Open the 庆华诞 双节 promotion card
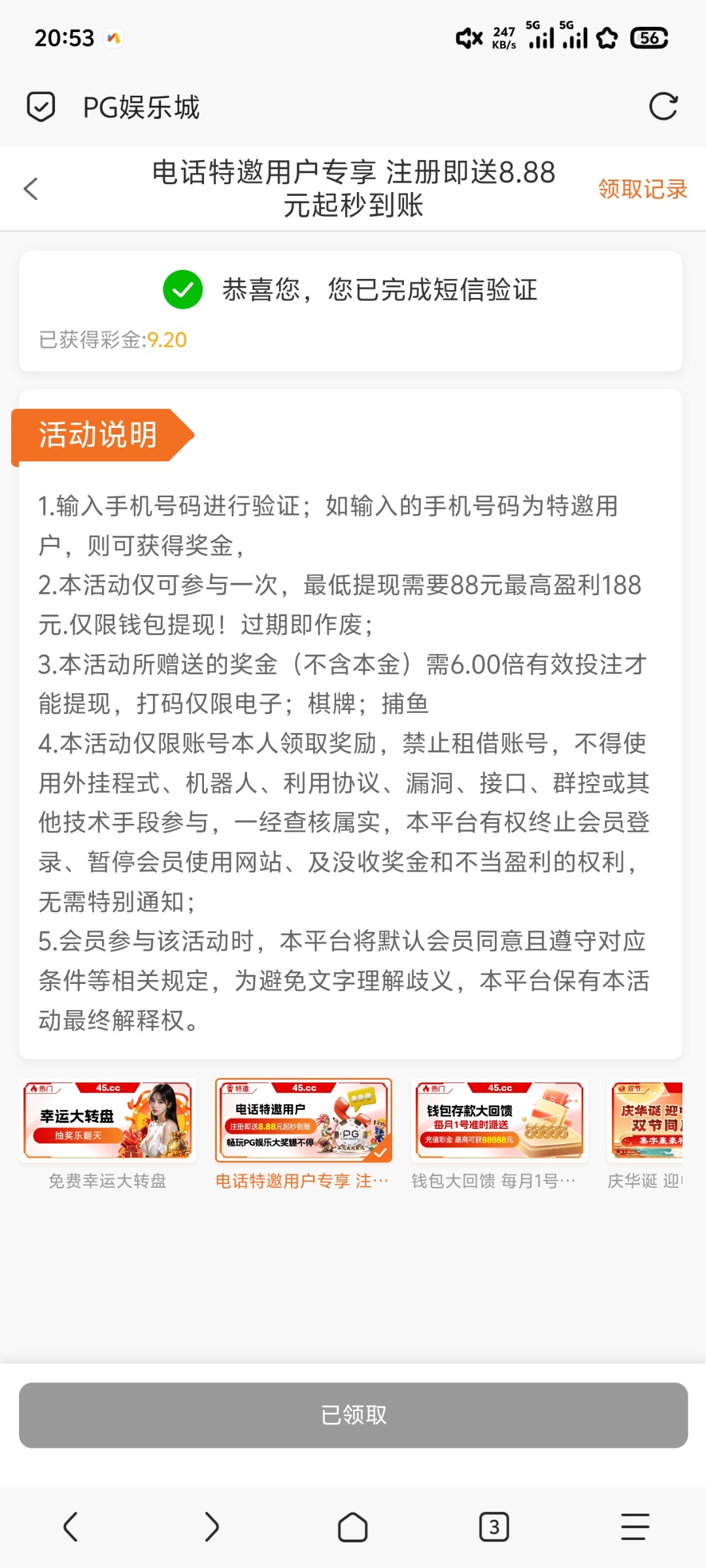 point(646,1120)
